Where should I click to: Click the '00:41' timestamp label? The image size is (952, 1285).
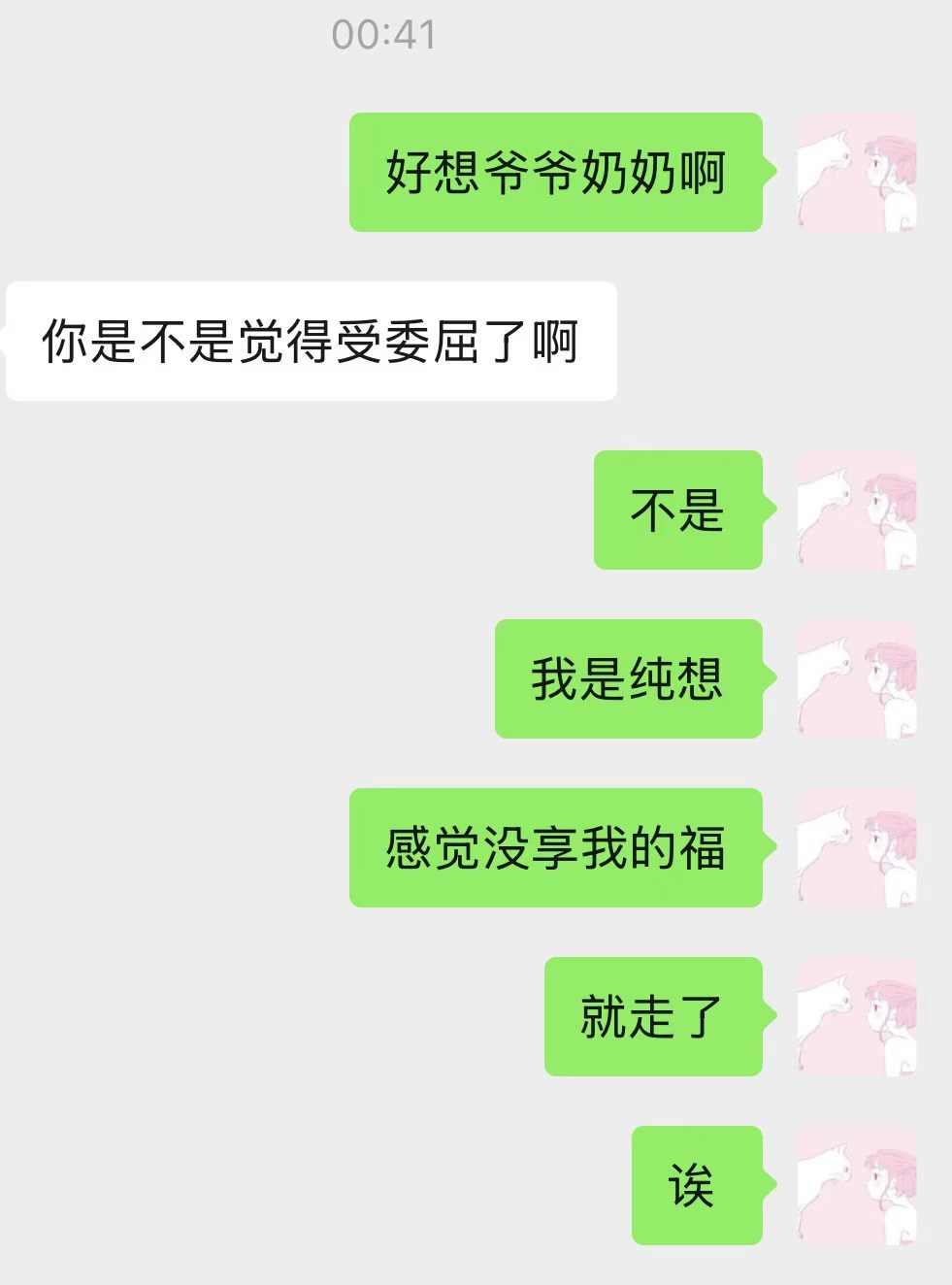click(385, 37)
